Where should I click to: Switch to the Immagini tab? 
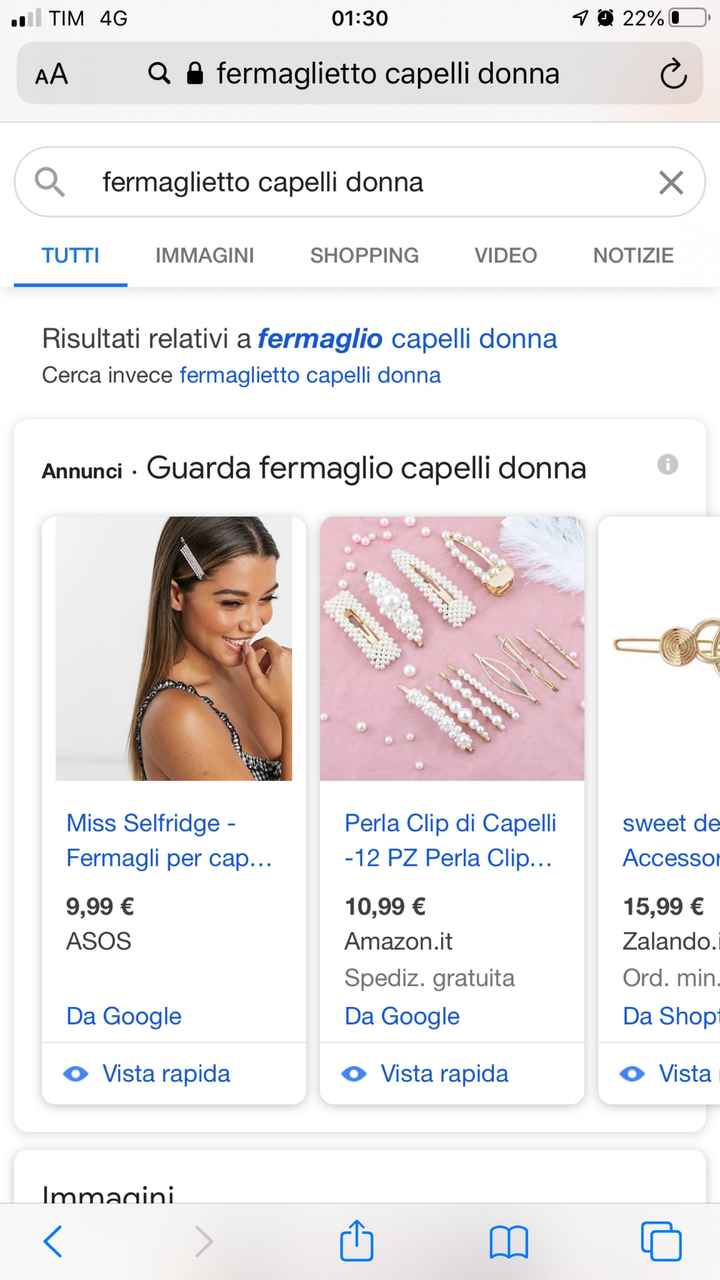pyautogui.click(x=204, y=255)
